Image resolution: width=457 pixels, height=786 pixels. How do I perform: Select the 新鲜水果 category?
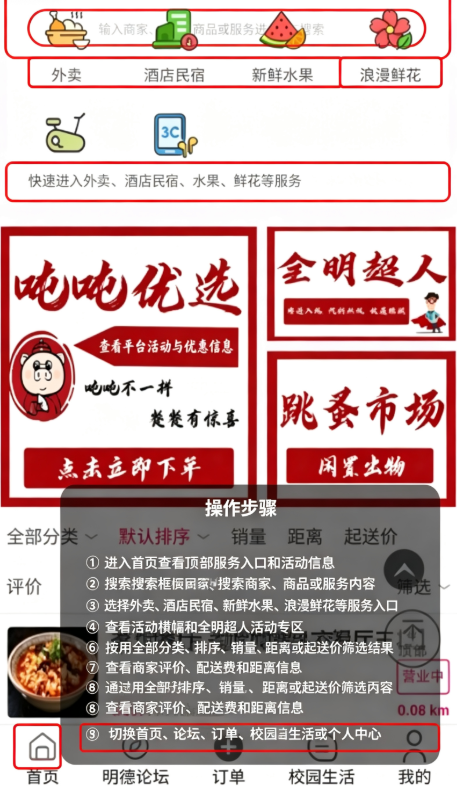[282, 75]
